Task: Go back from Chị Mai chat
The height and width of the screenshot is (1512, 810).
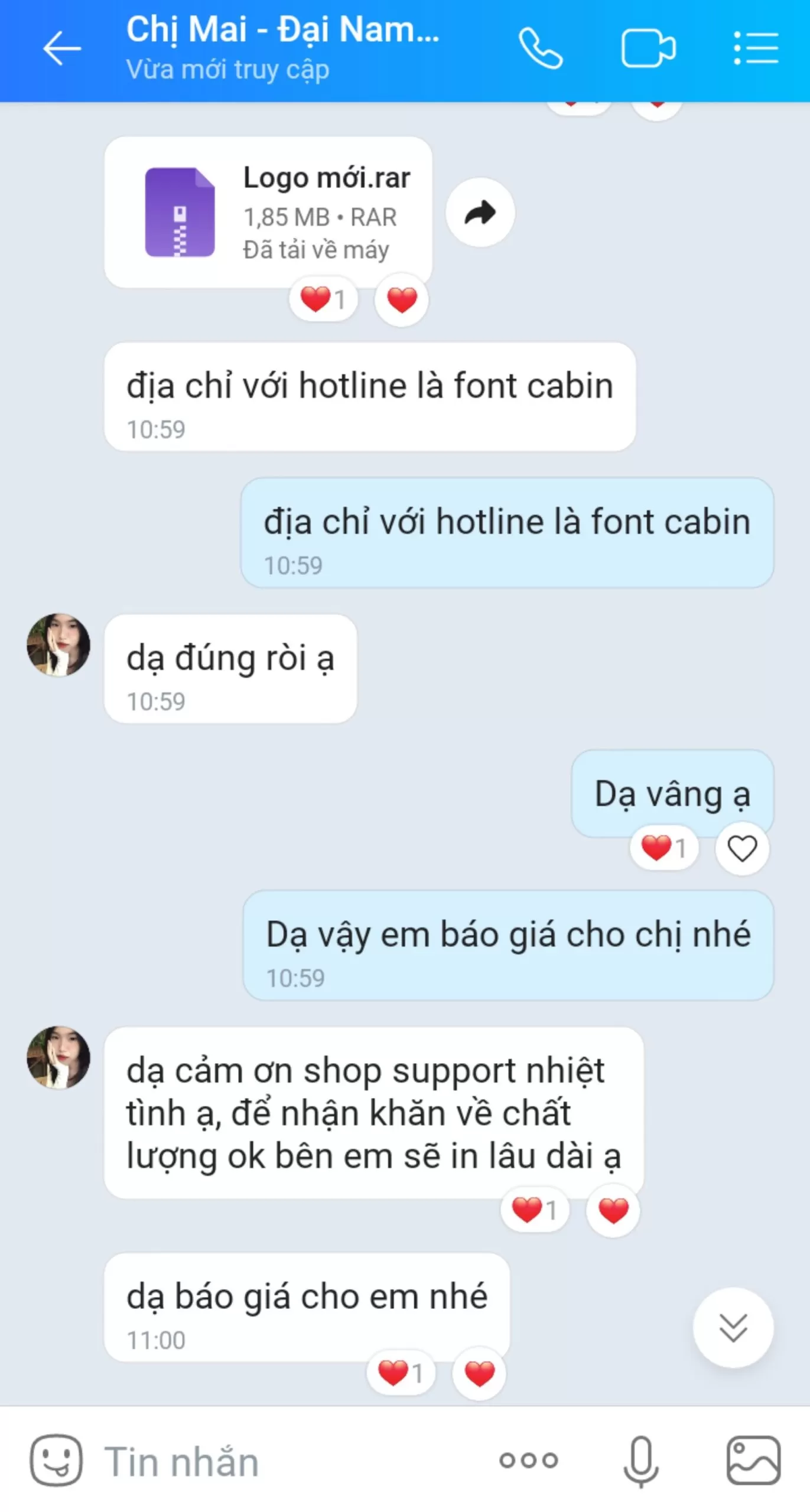Action: [61, 48]
